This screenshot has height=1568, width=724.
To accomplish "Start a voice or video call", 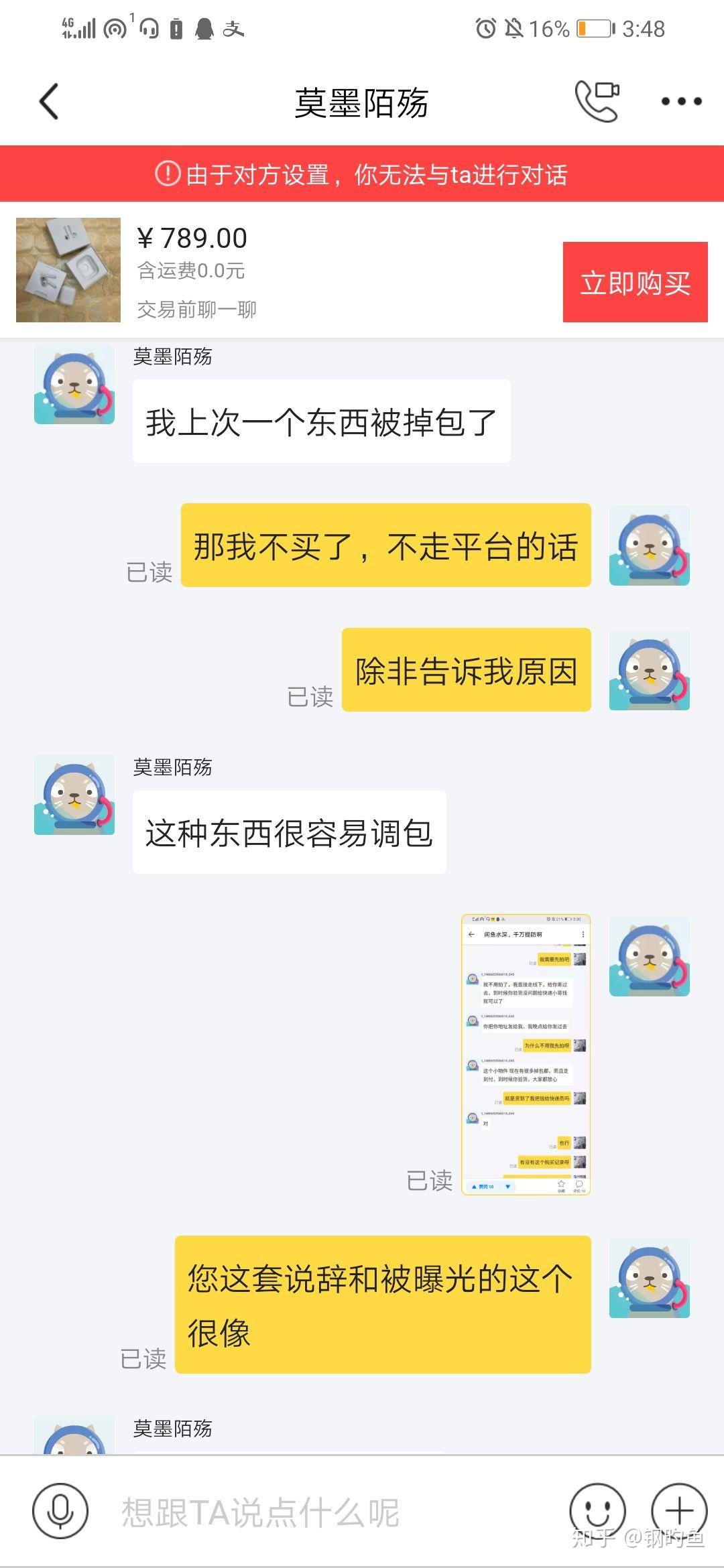I will click(597, 101).
